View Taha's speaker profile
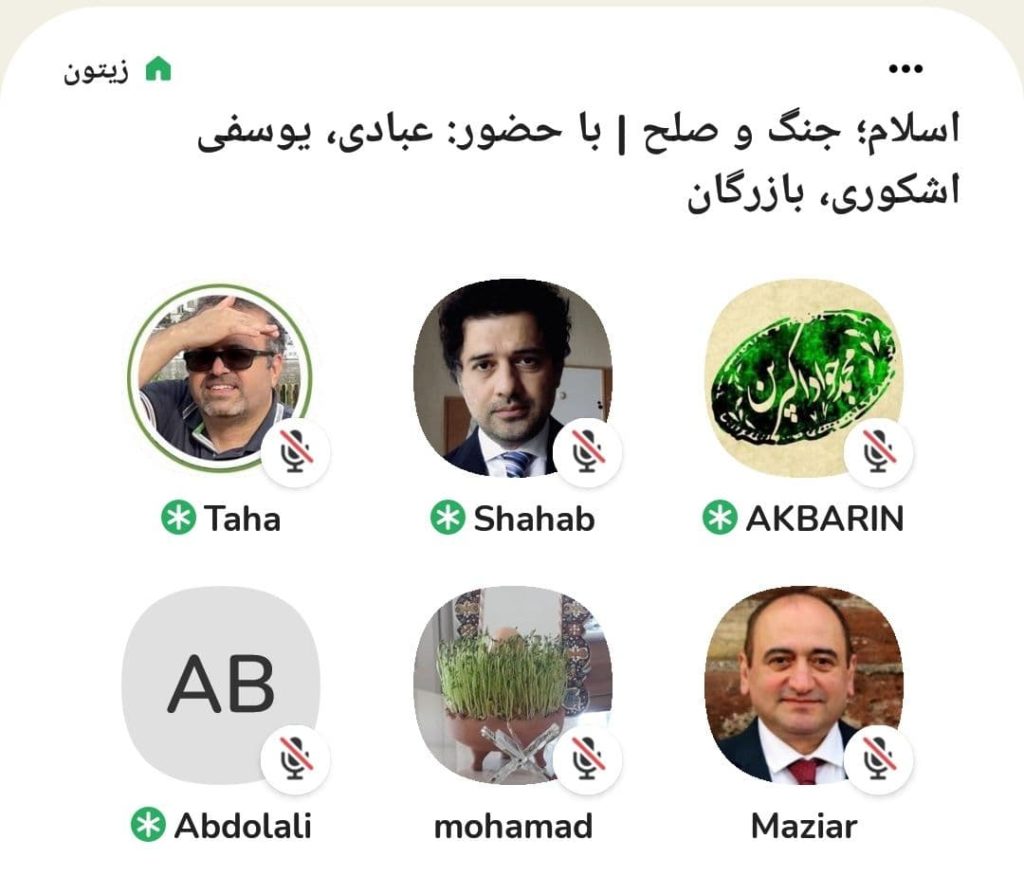This screenshot has height=876, width=1024. 220,378
